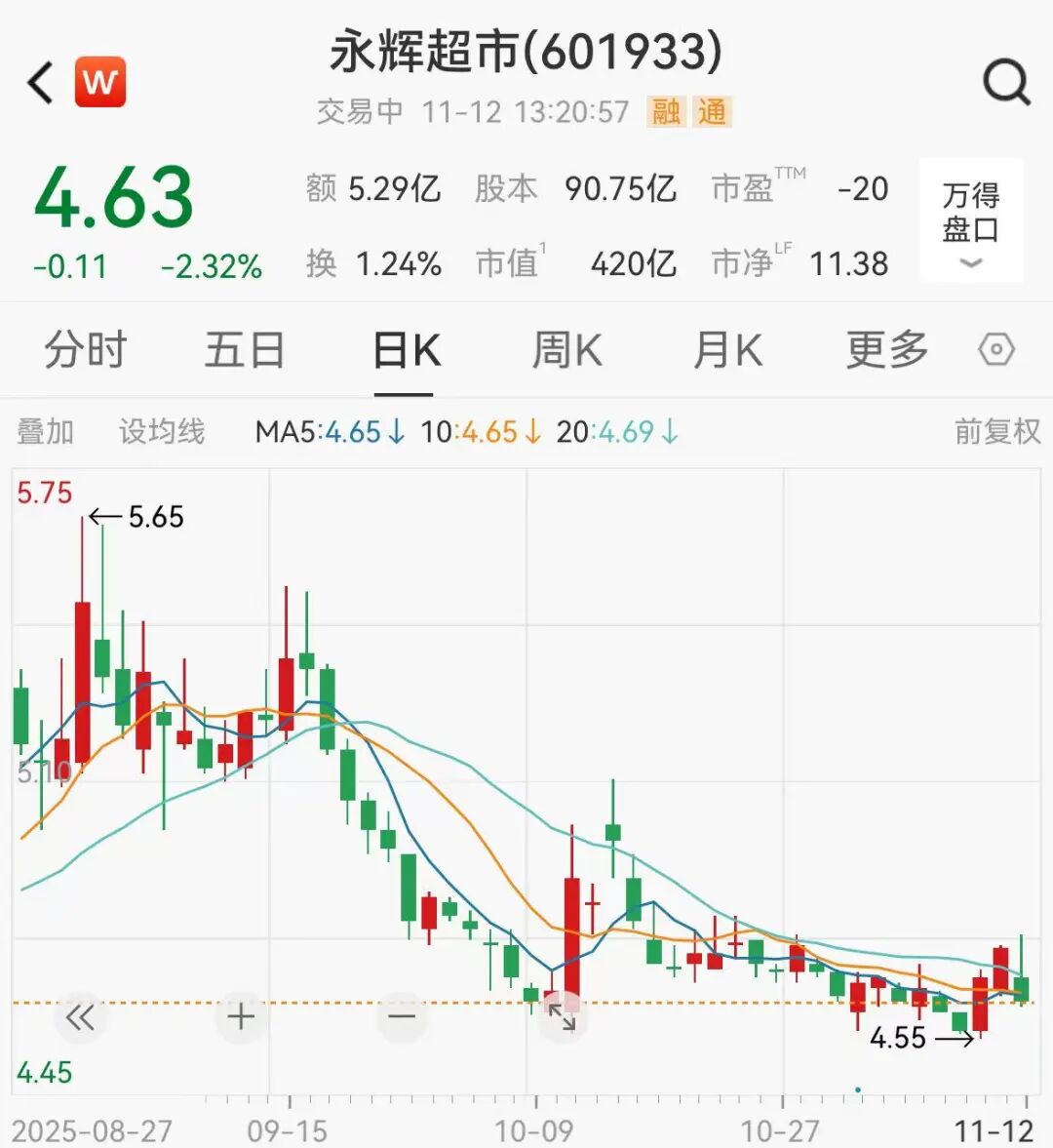Open 设均线 moving average settings

point(162,431)
